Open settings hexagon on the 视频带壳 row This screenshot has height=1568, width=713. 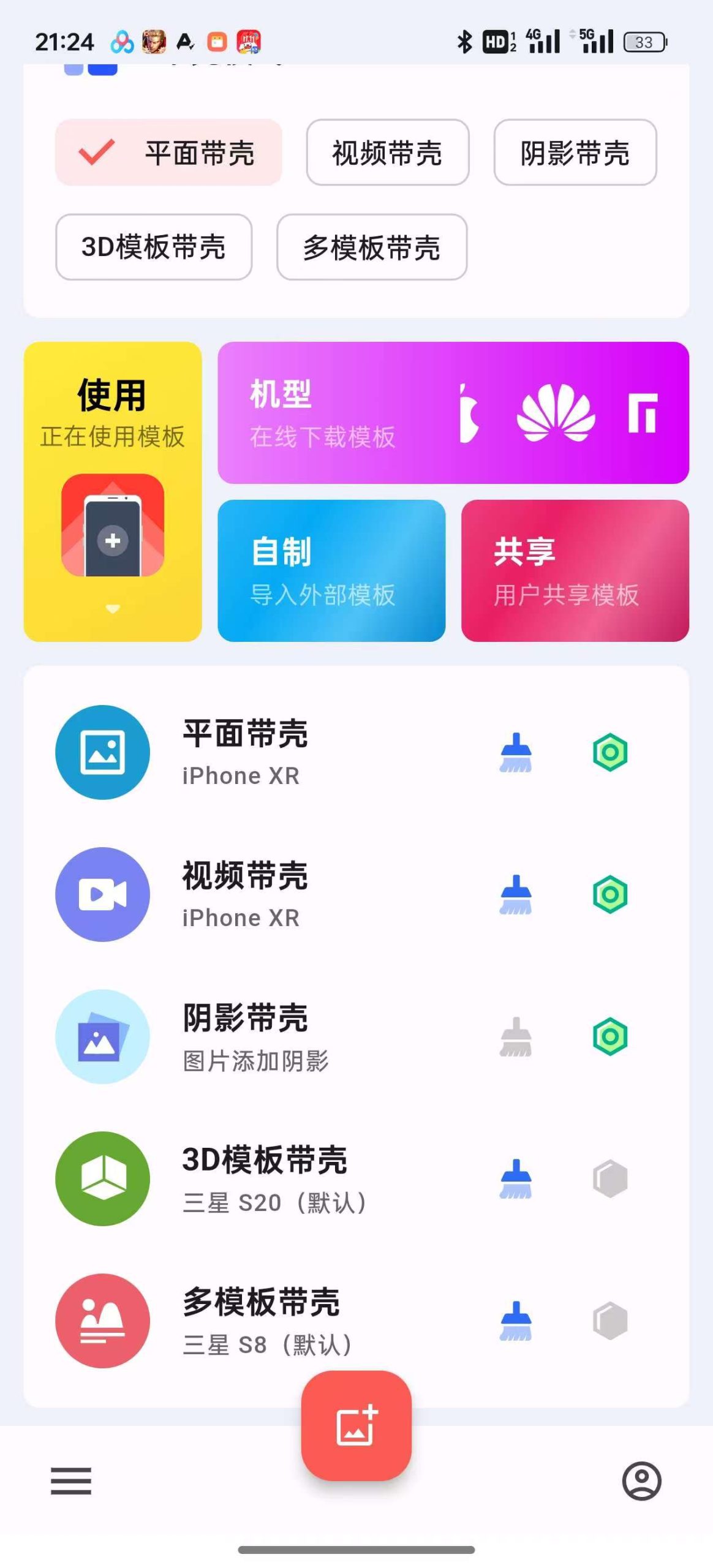(x=610, y=894)
